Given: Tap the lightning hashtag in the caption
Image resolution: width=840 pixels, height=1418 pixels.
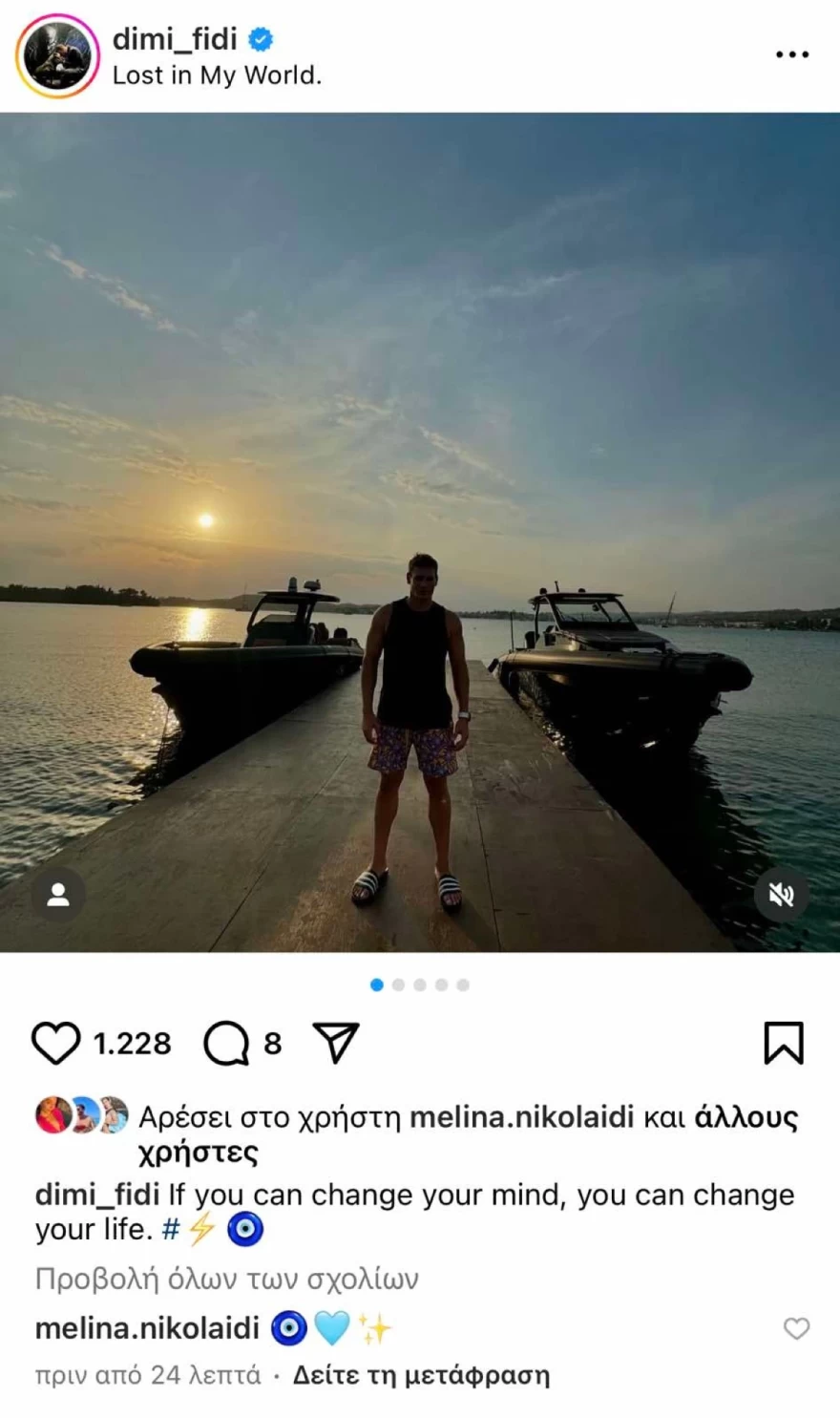Looking at the screenshot, I should [x=189, y=1230].
